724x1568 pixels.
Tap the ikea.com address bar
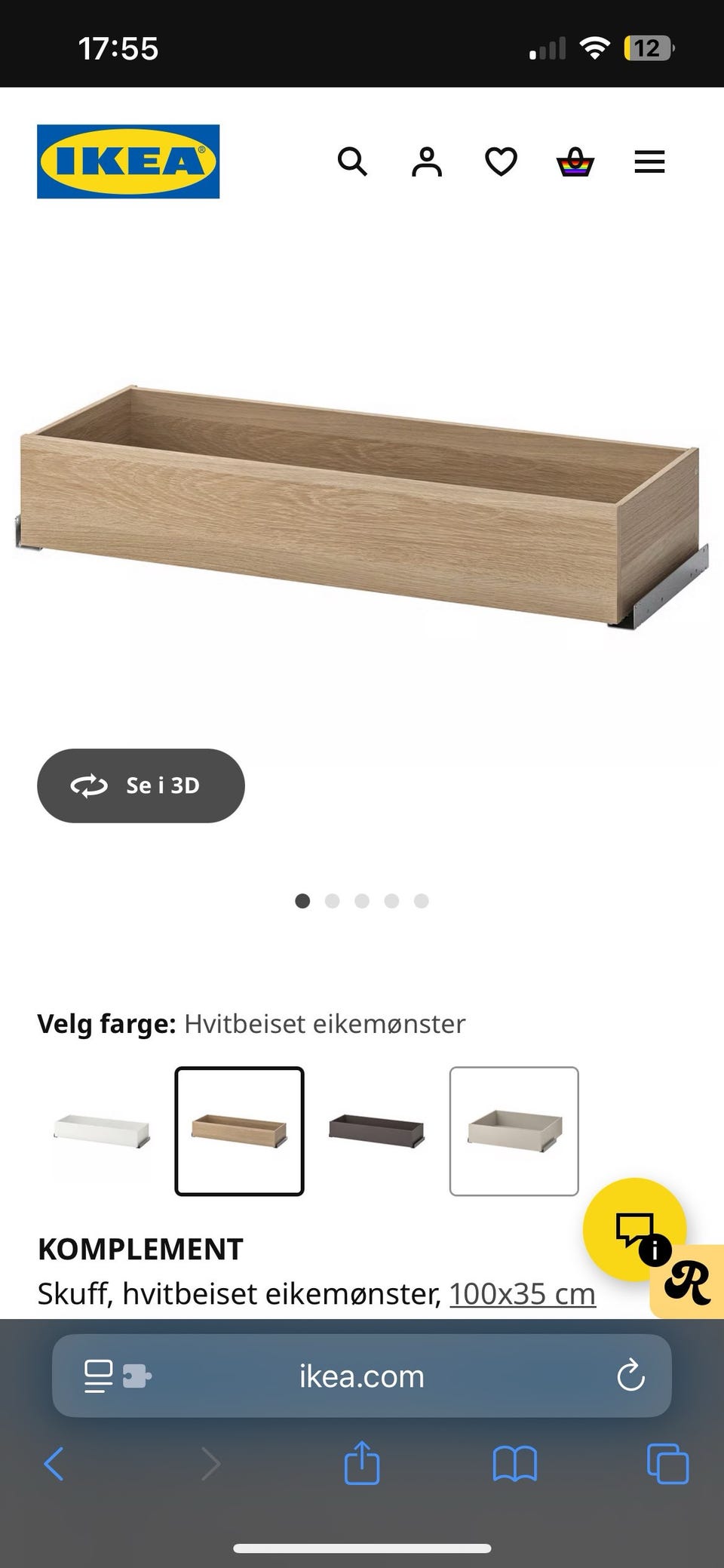(x=362, y=1376)
